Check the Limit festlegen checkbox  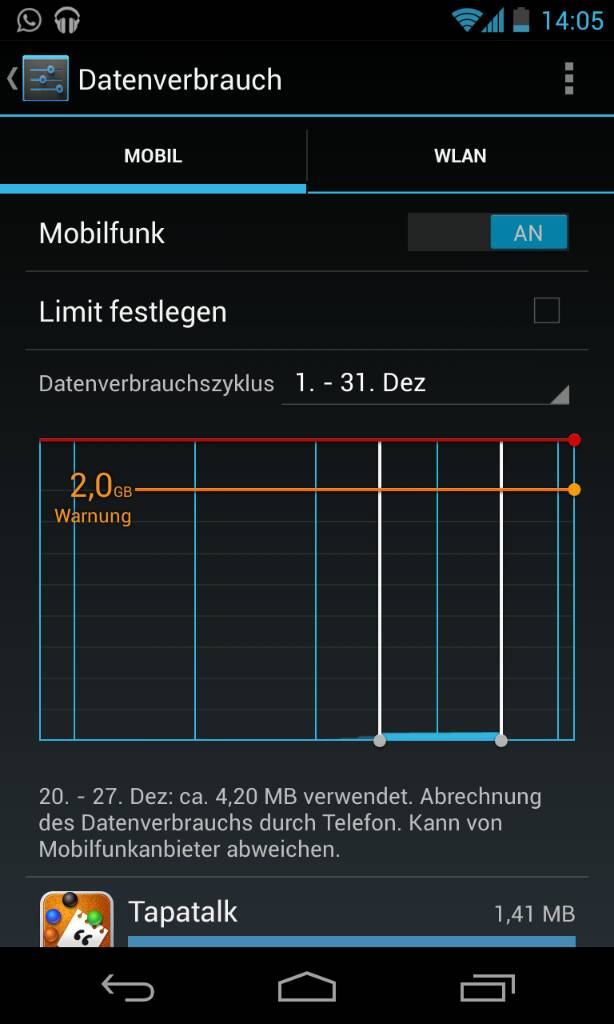coord(546,311)
